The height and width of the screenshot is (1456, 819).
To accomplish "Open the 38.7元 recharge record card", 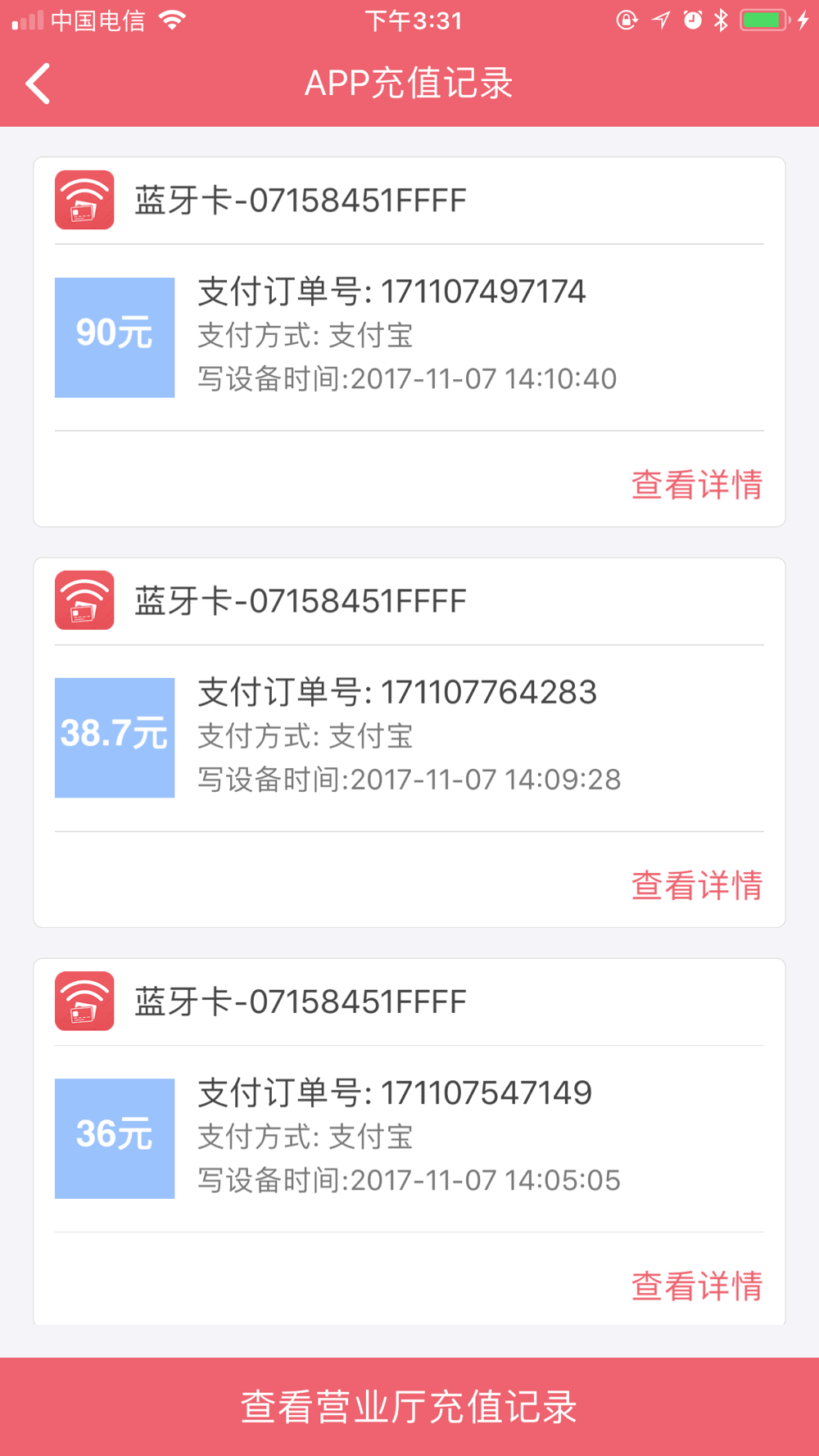I will coord(409,742).
